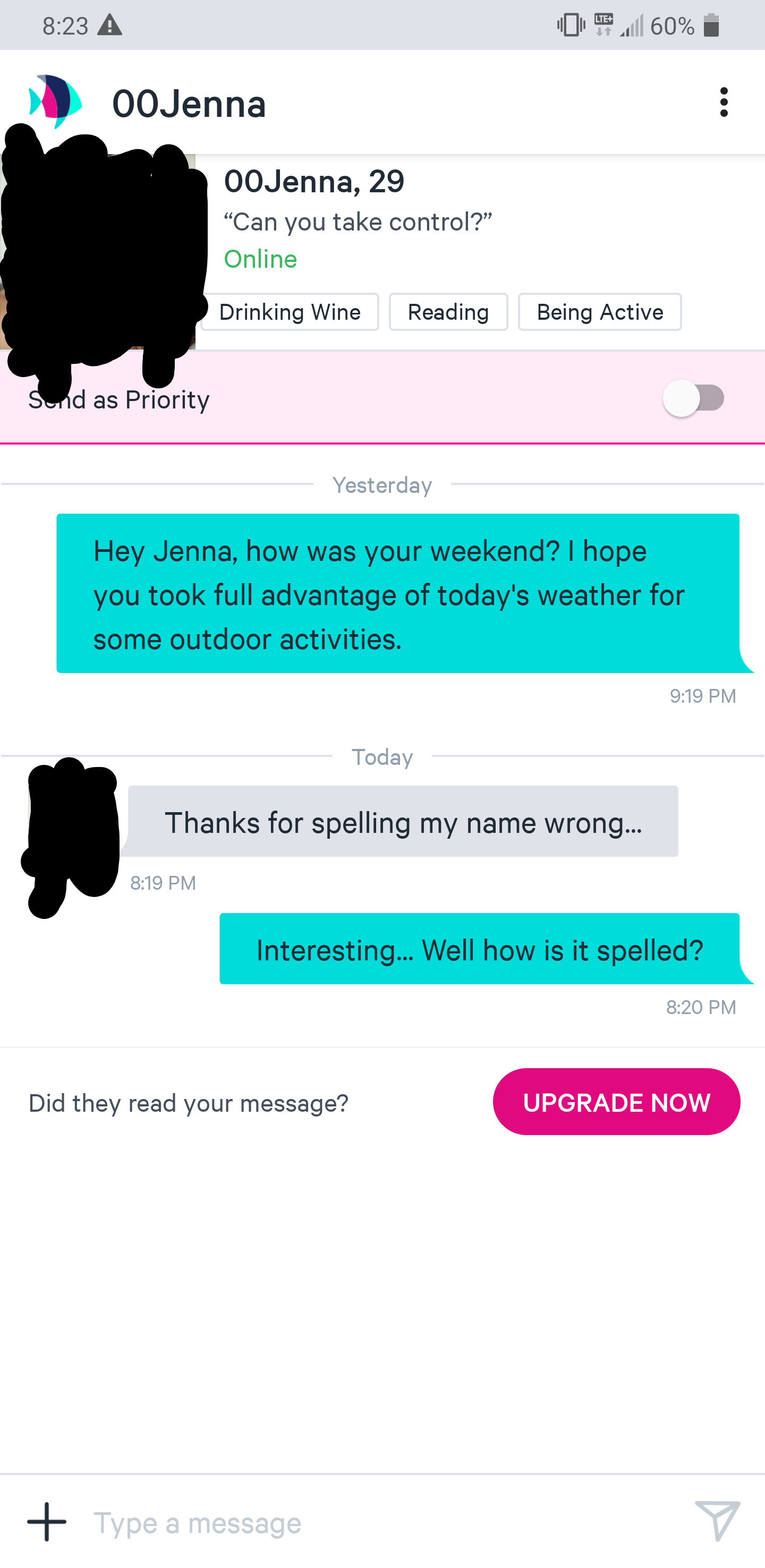The width and height of the screenshot is (765, 1568).
Task: Toggle the Send as Priority switch
Action: pyautogui.click(x=694, y=399)
